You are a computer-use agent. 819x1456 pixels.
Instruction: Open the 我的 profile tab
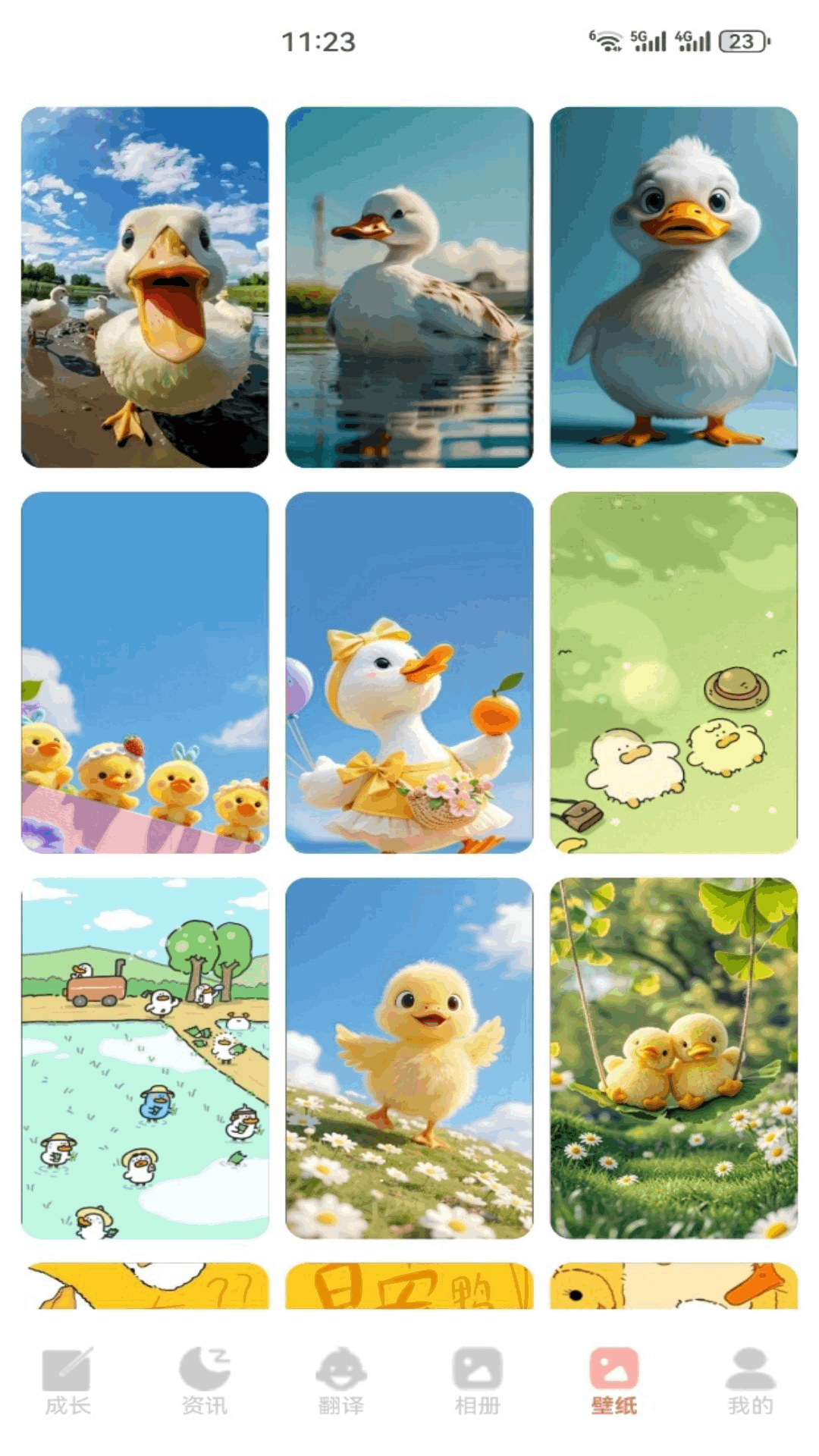tap(751, 1382)
